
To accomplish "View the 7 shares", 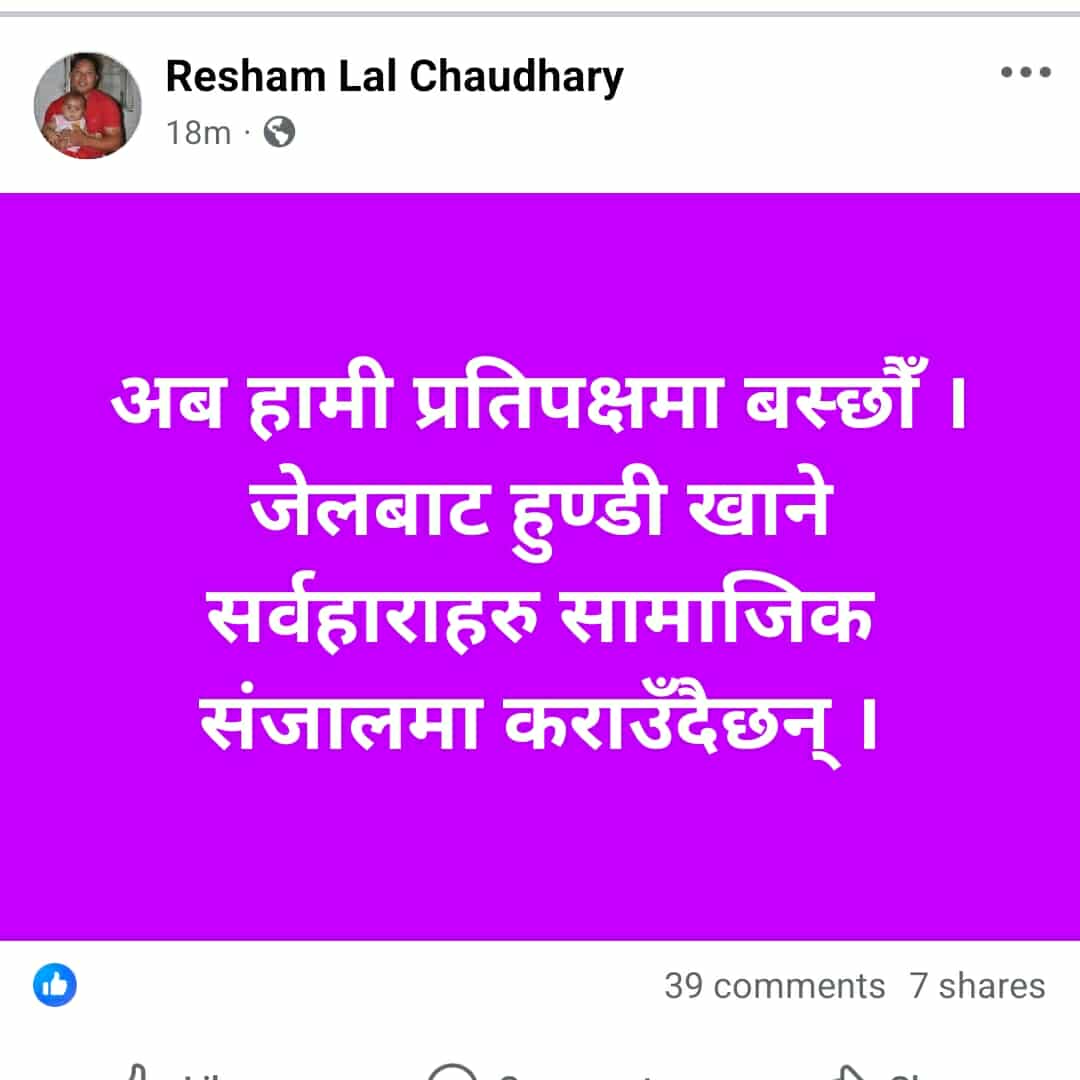I will point(977,986).
